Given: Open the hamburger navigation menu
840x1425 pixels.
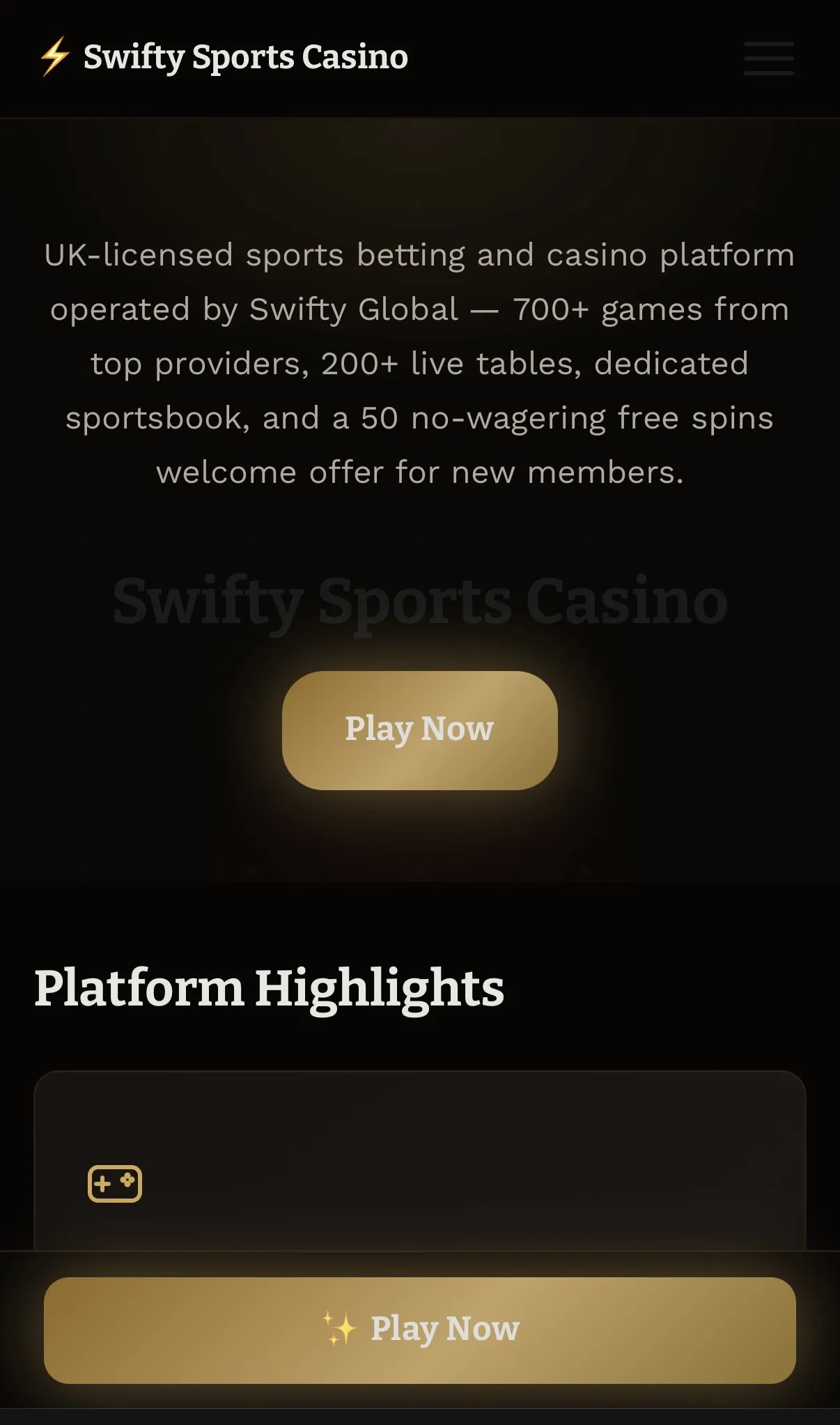Looking at the screenshot, I should [768, 59].
